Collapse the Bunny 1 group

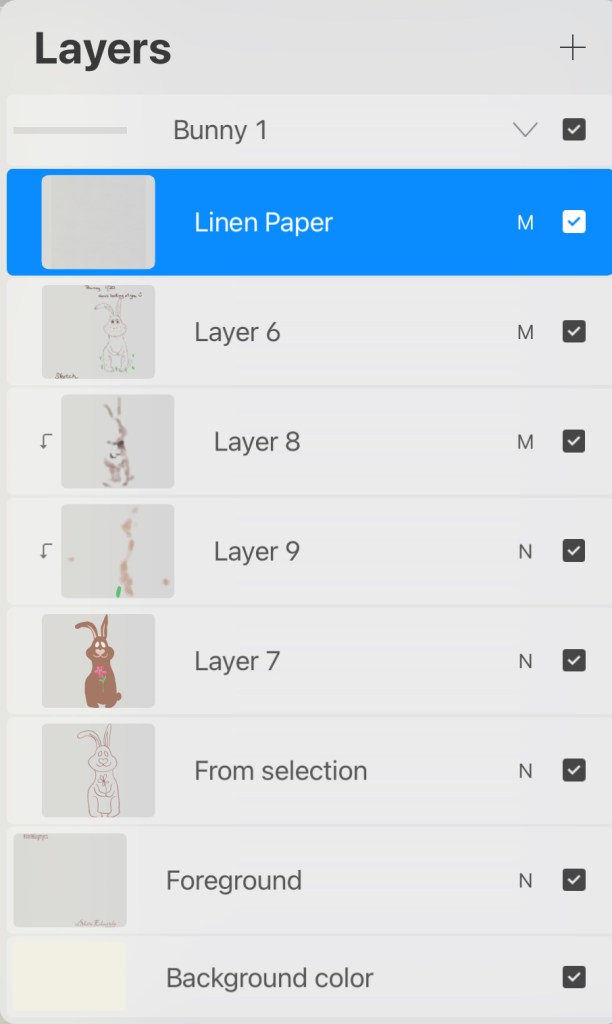pos(525,130)
